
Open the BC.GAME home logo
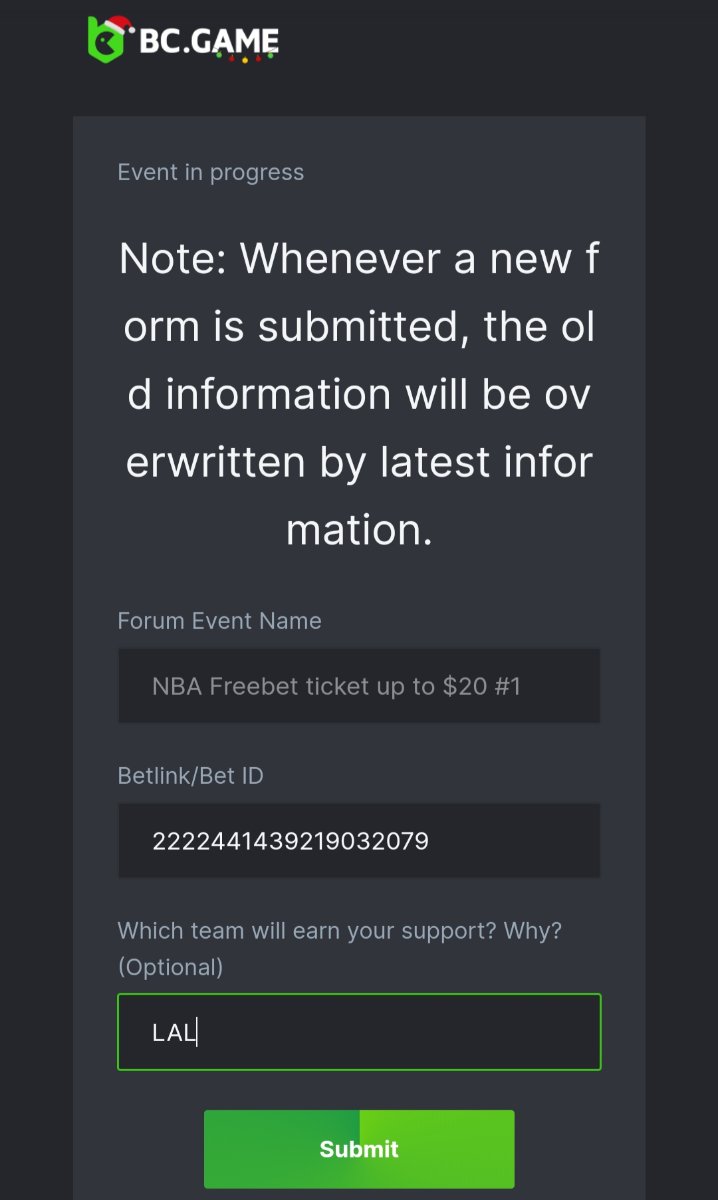click(182, 40)
